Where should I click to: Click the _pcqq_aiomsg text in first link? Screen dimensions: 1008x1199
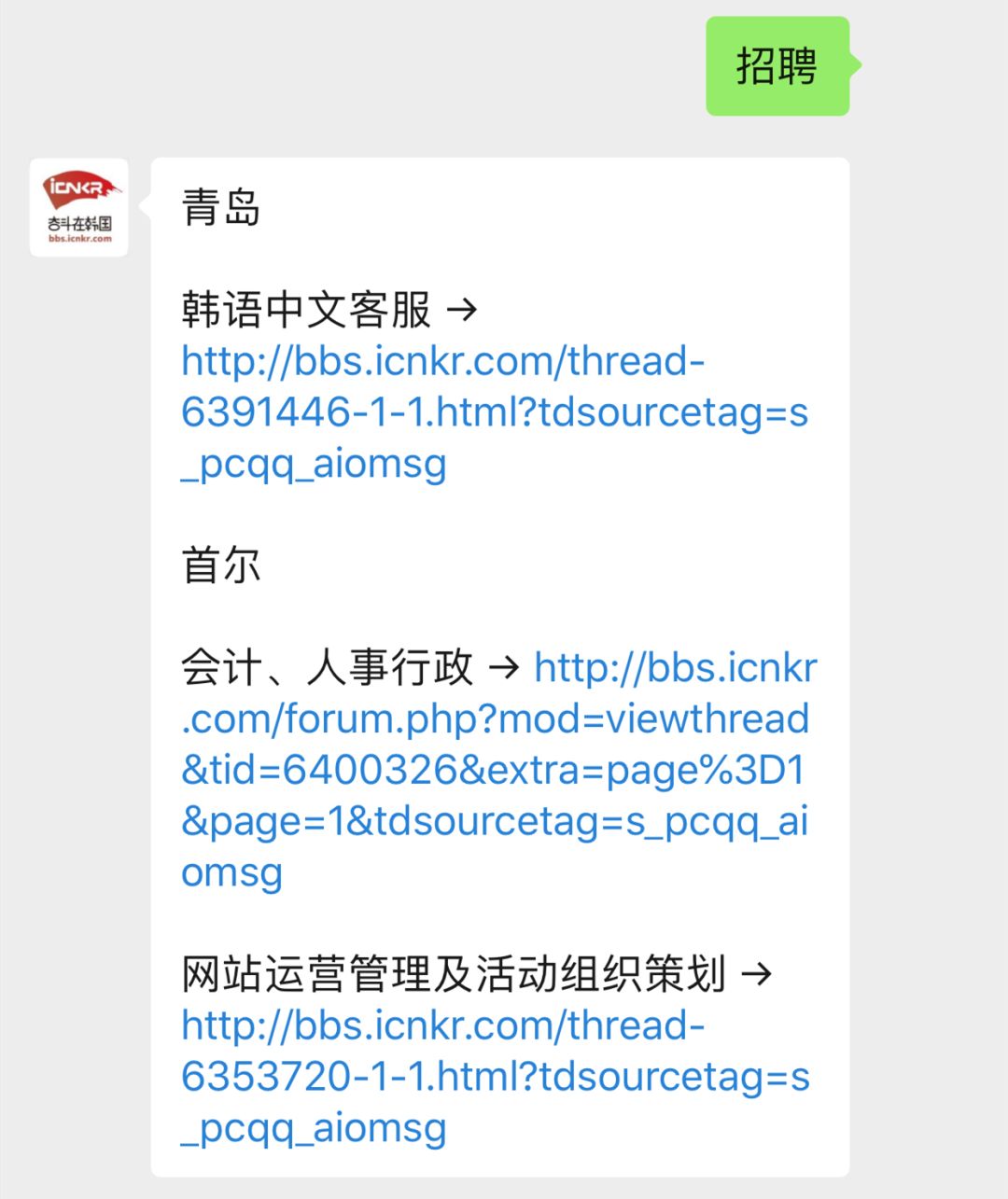point(315,462)
